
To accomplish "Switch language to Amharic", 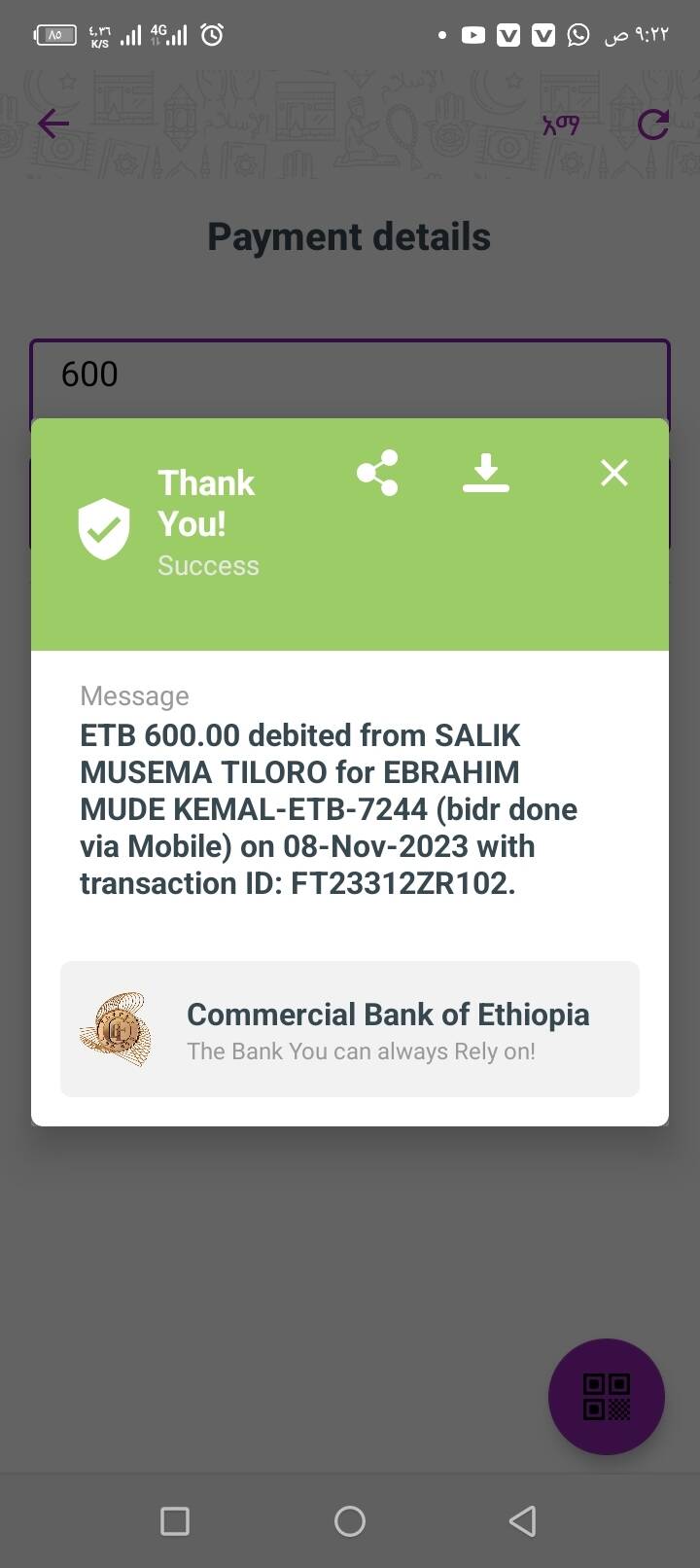I will point(561,125).
